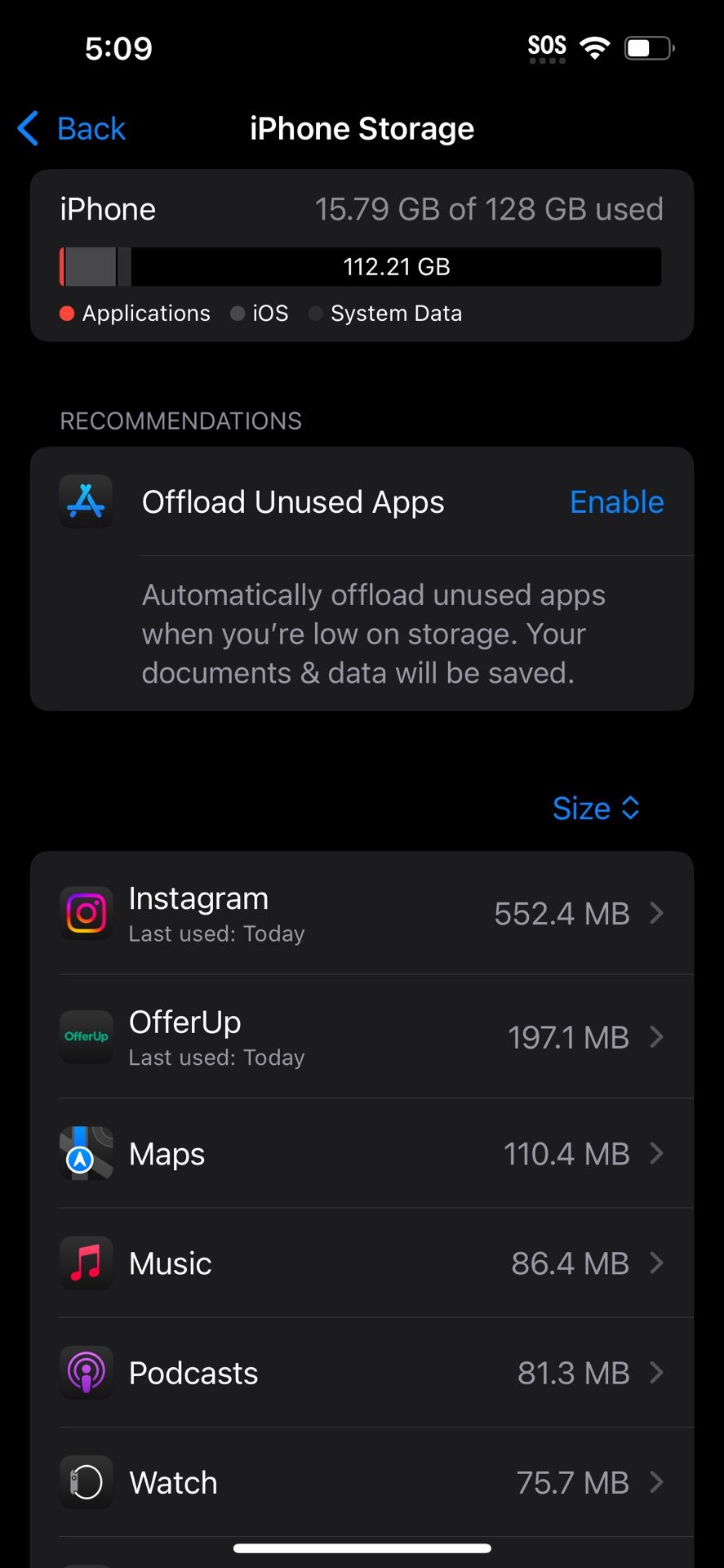Select the Podcasts storage row
Image resolution: width=724 pixels, height=1568 pixels.
(x=362, y=1373)
